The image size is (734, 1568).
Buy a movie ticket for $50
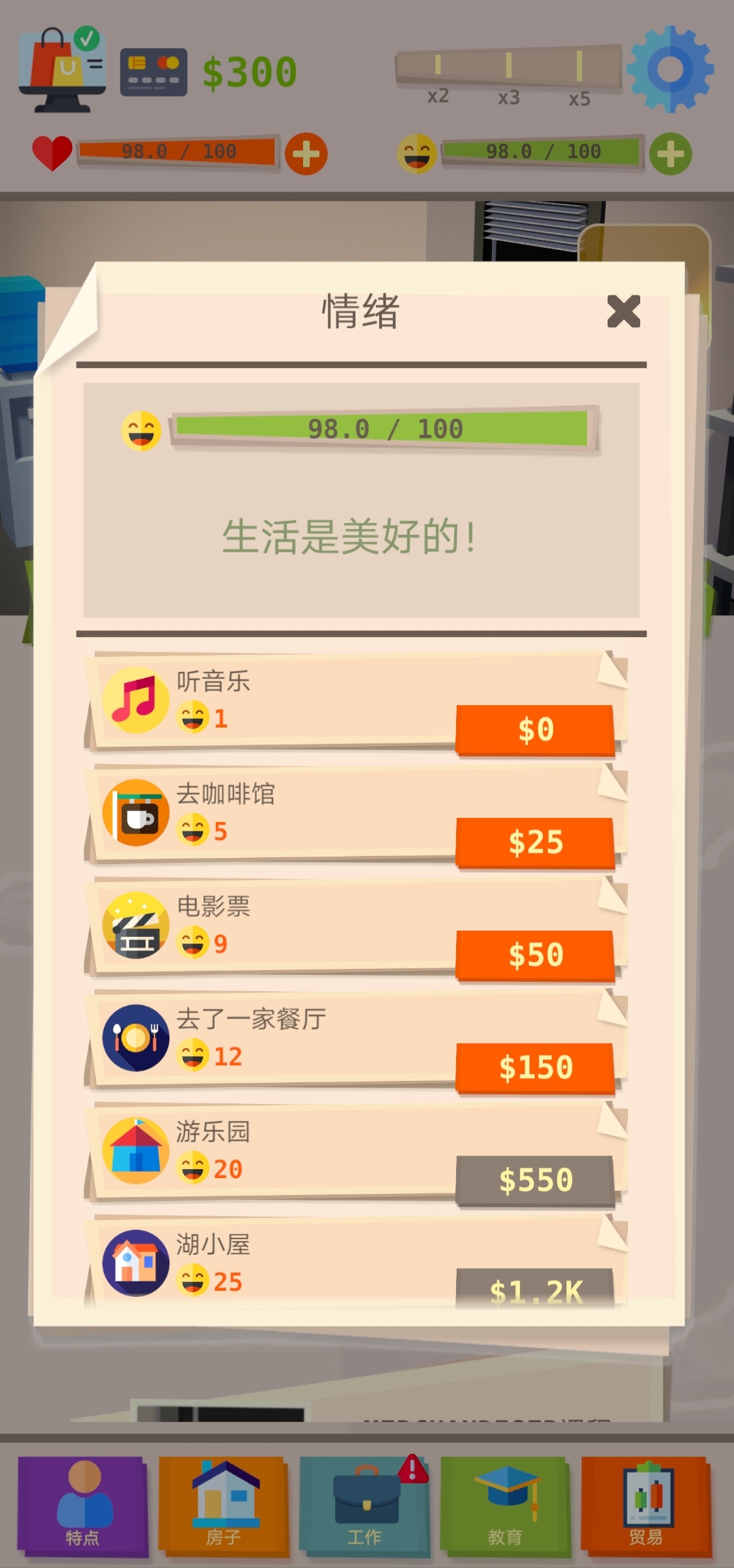(536, 955)
